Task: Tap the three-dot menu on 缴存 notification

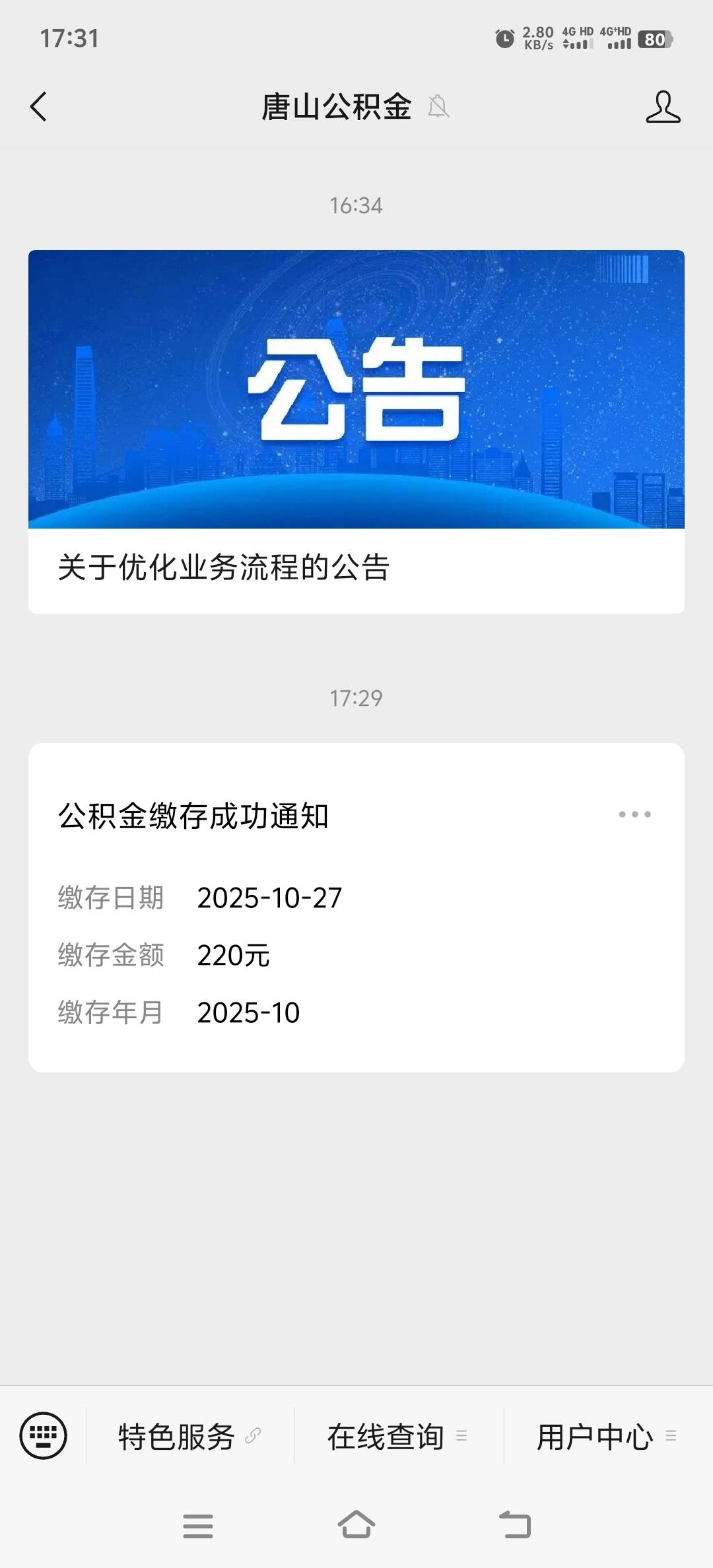Action: click(x=634, y=814)
